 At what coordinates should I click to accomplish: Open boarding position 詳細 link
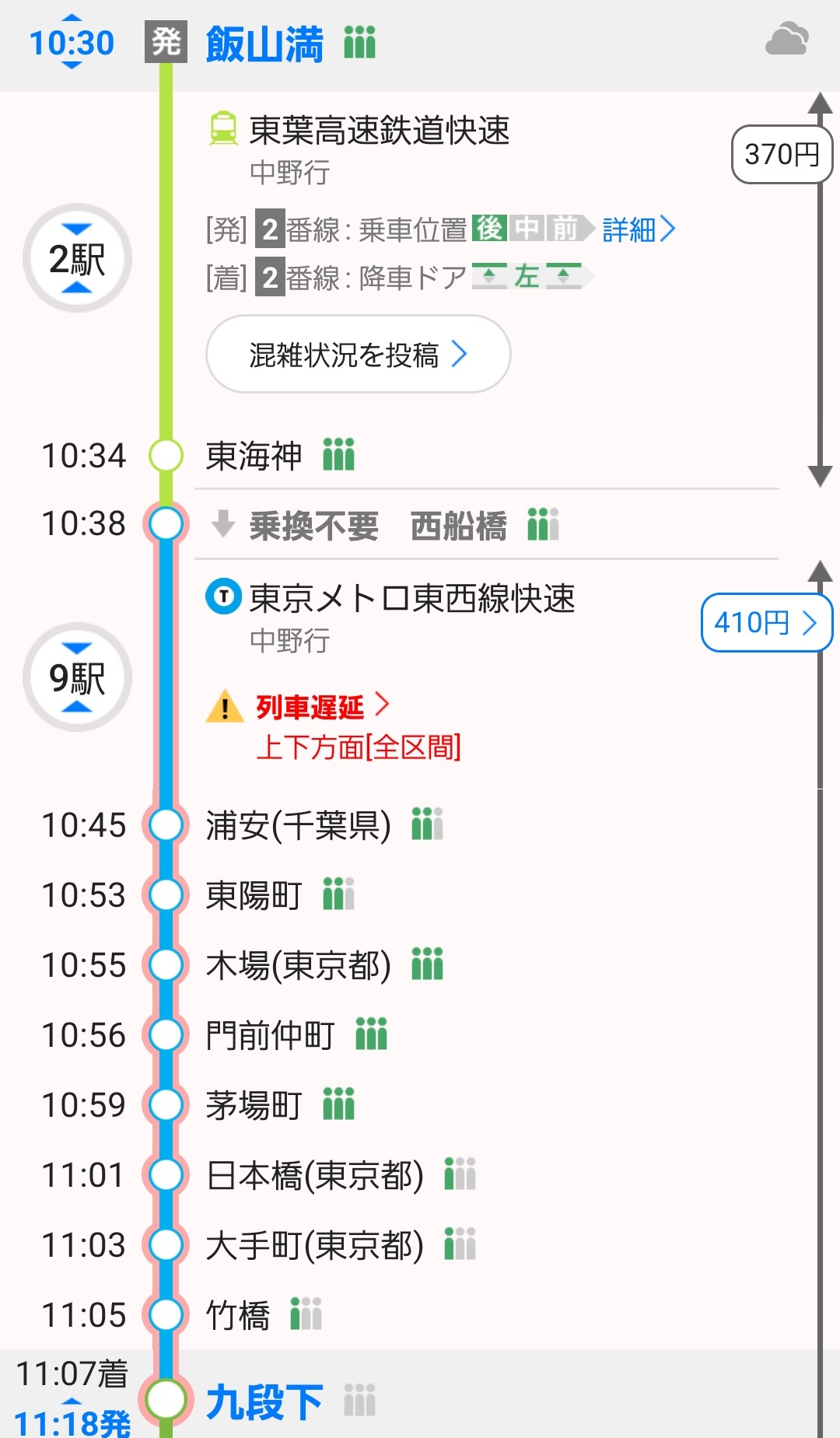[x=638, y=229]
